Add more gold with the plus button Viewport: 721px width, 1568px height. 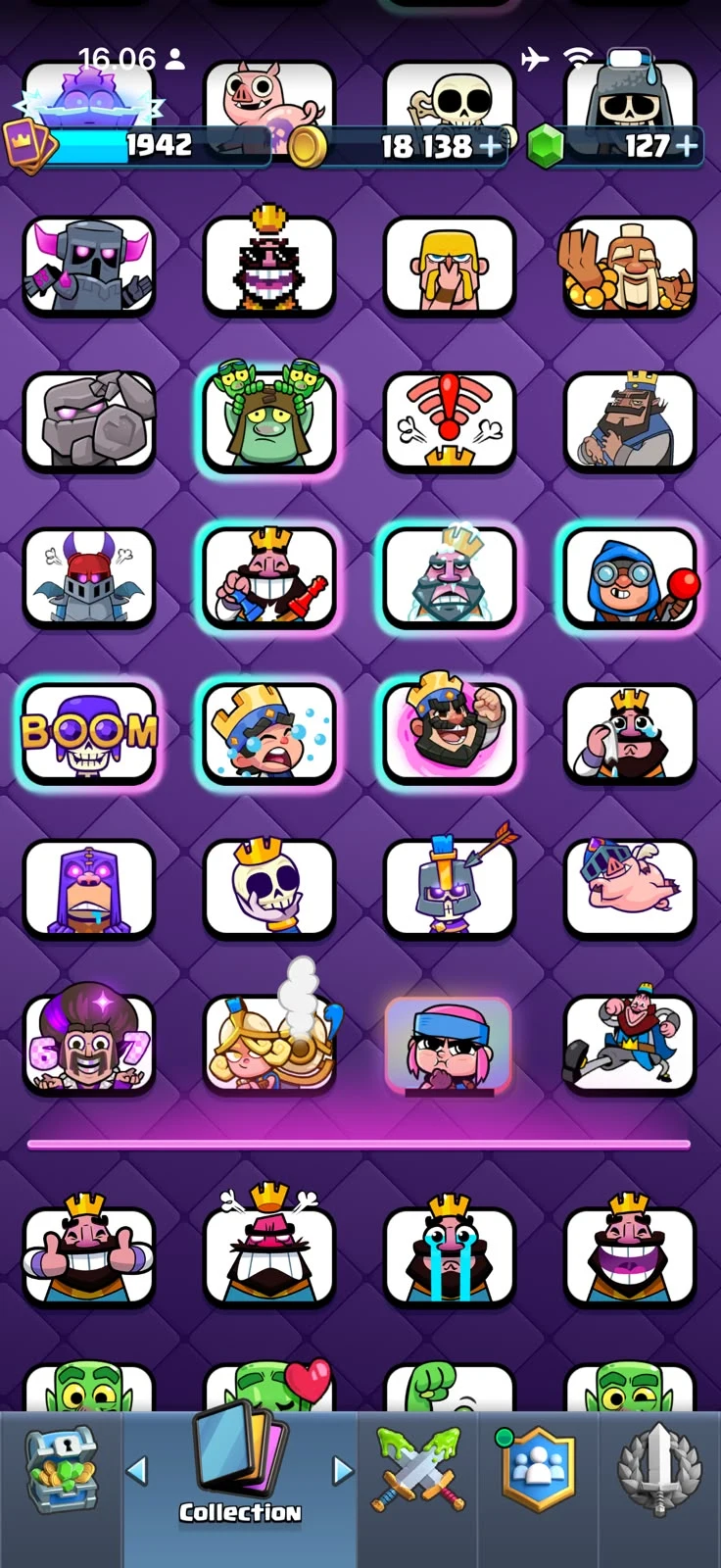pyautogui.click(x=488, y=146)
